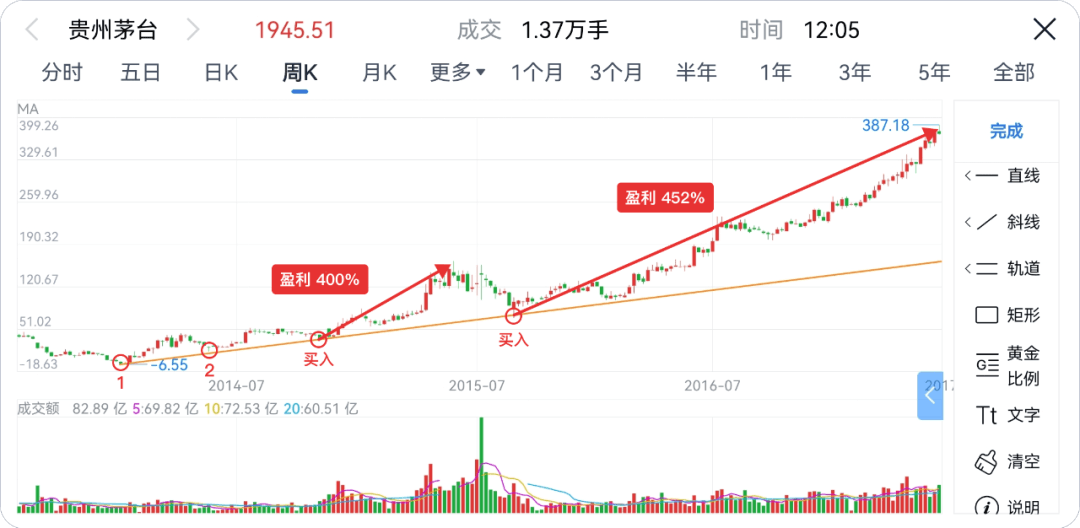Pick the 文字 text tool

(x=1008, y=415)
